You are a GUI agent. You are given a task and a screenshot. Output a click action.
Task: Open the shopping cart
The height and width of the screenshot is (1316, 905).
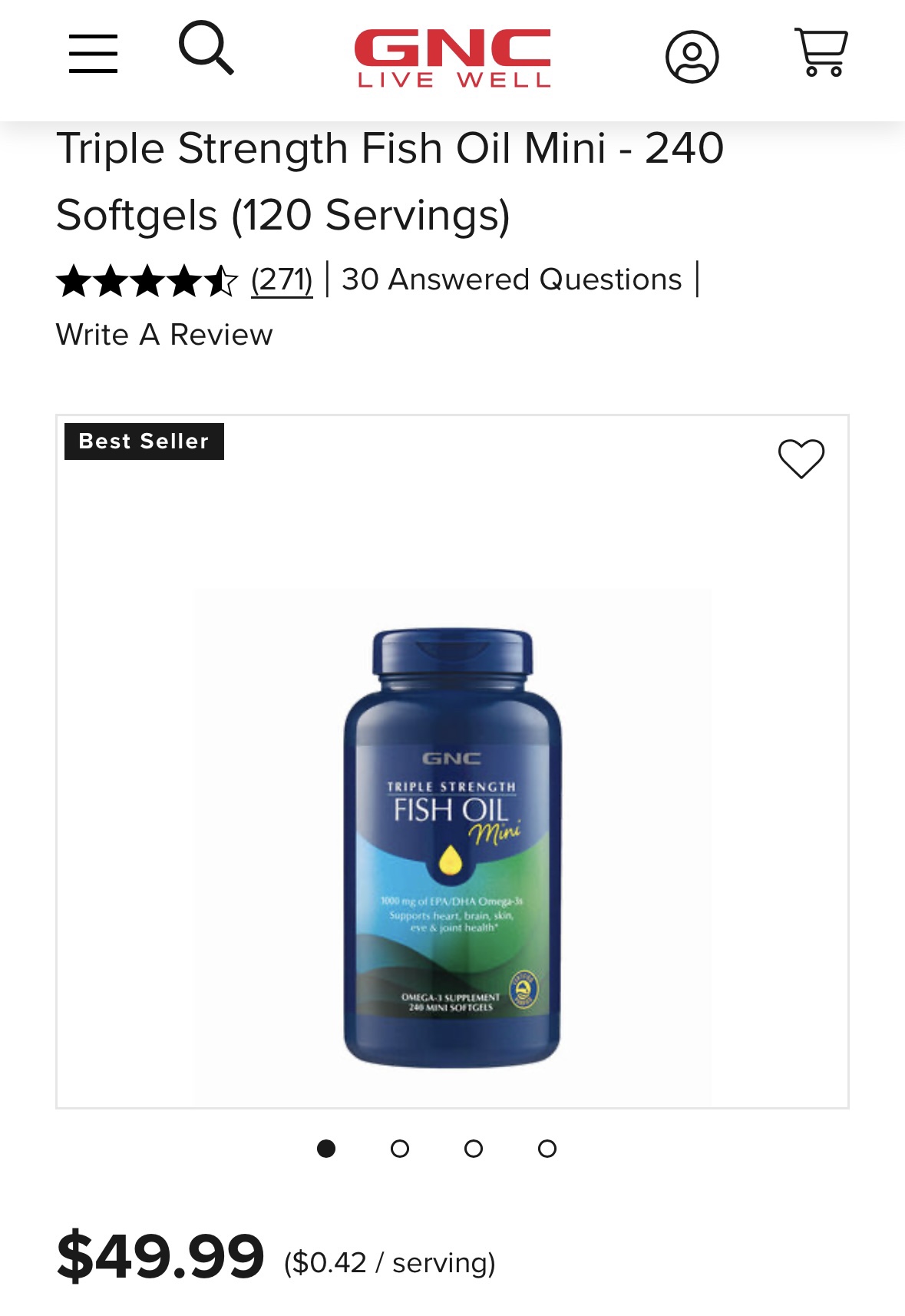click(x=821, y=52)
